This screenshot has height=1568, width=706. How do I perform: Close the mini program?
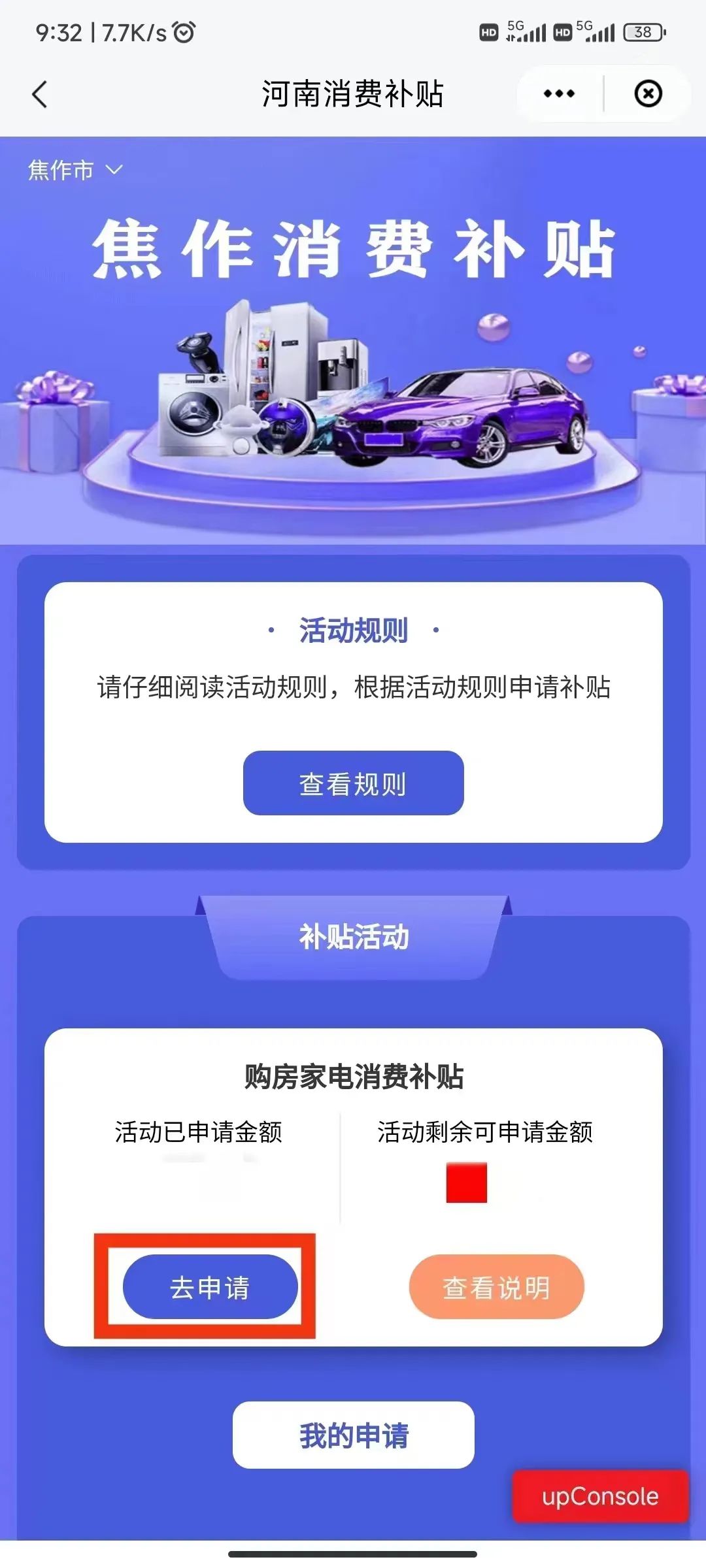[x=648, y=94]
